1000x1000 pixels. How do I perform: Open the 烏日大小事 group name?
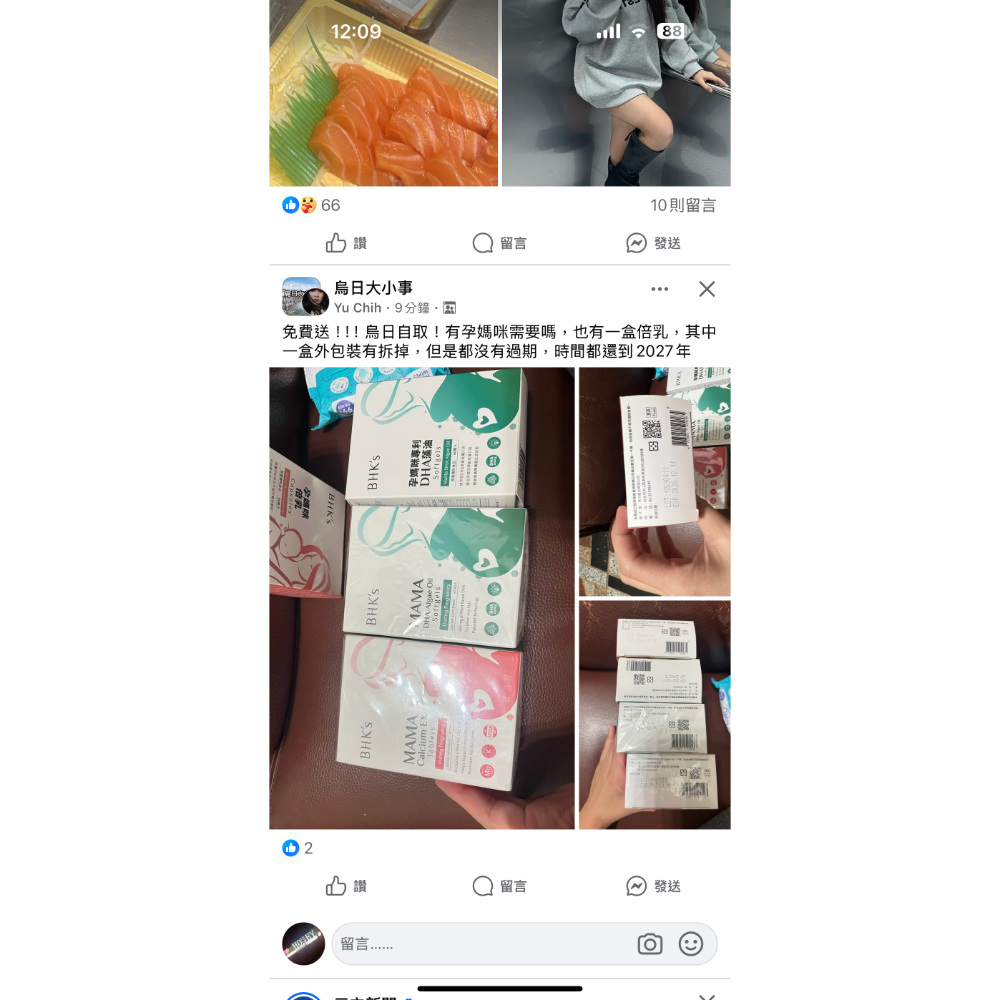[373, 288]
